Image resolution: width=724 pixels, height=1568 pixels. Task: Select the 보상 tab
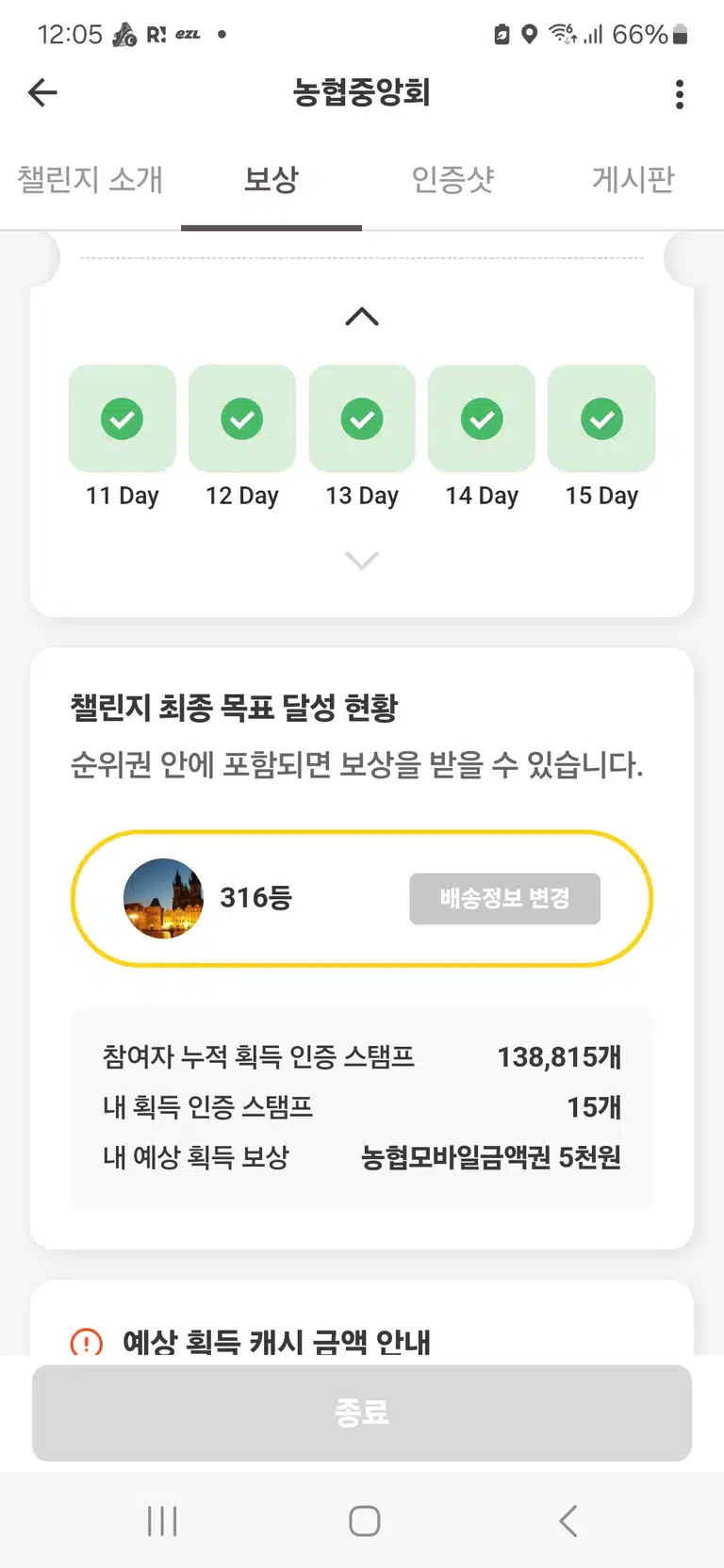coord(271,179)
